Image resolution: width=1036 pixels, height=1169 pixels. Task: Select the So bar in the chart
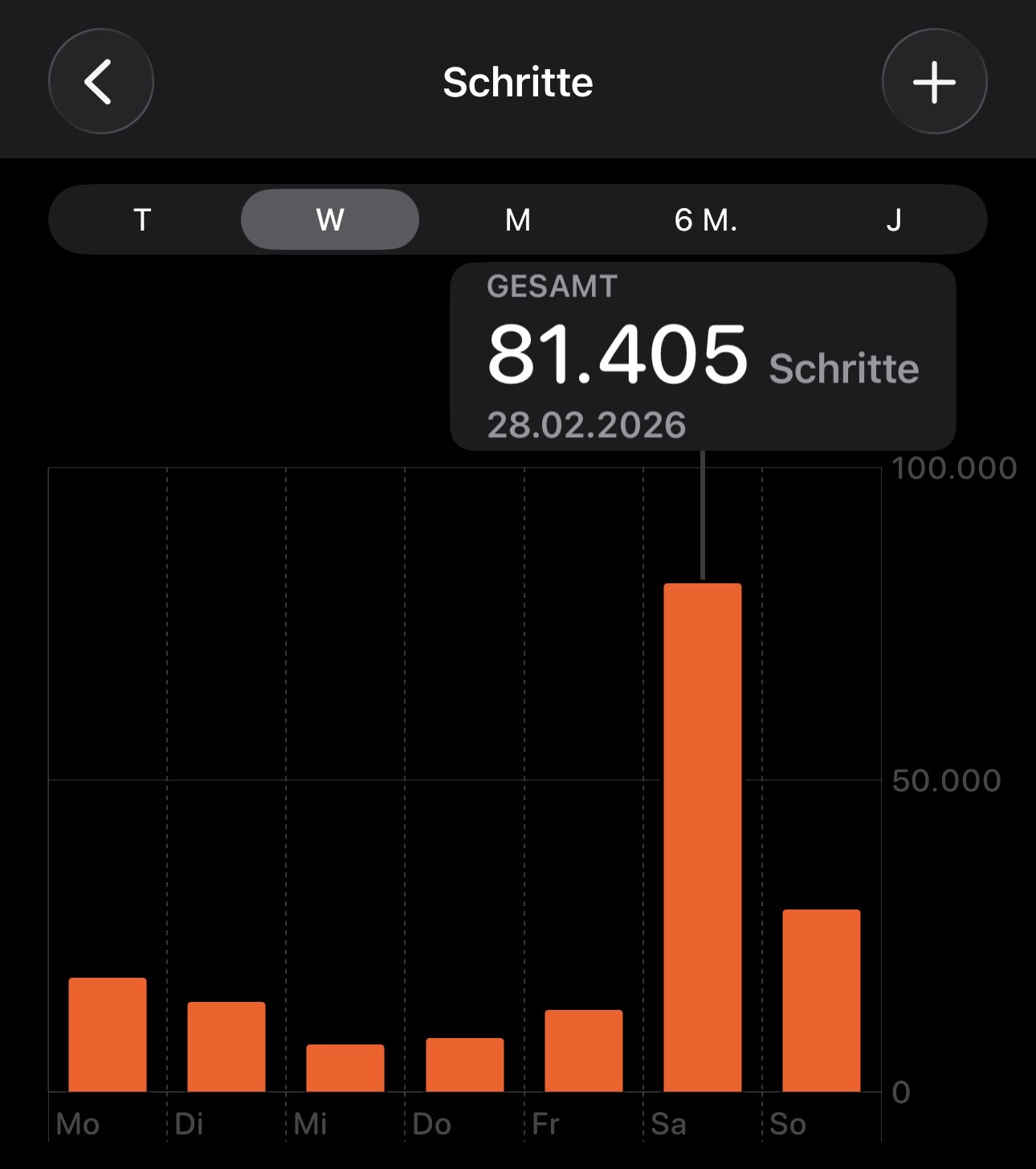pos(822,1000)
